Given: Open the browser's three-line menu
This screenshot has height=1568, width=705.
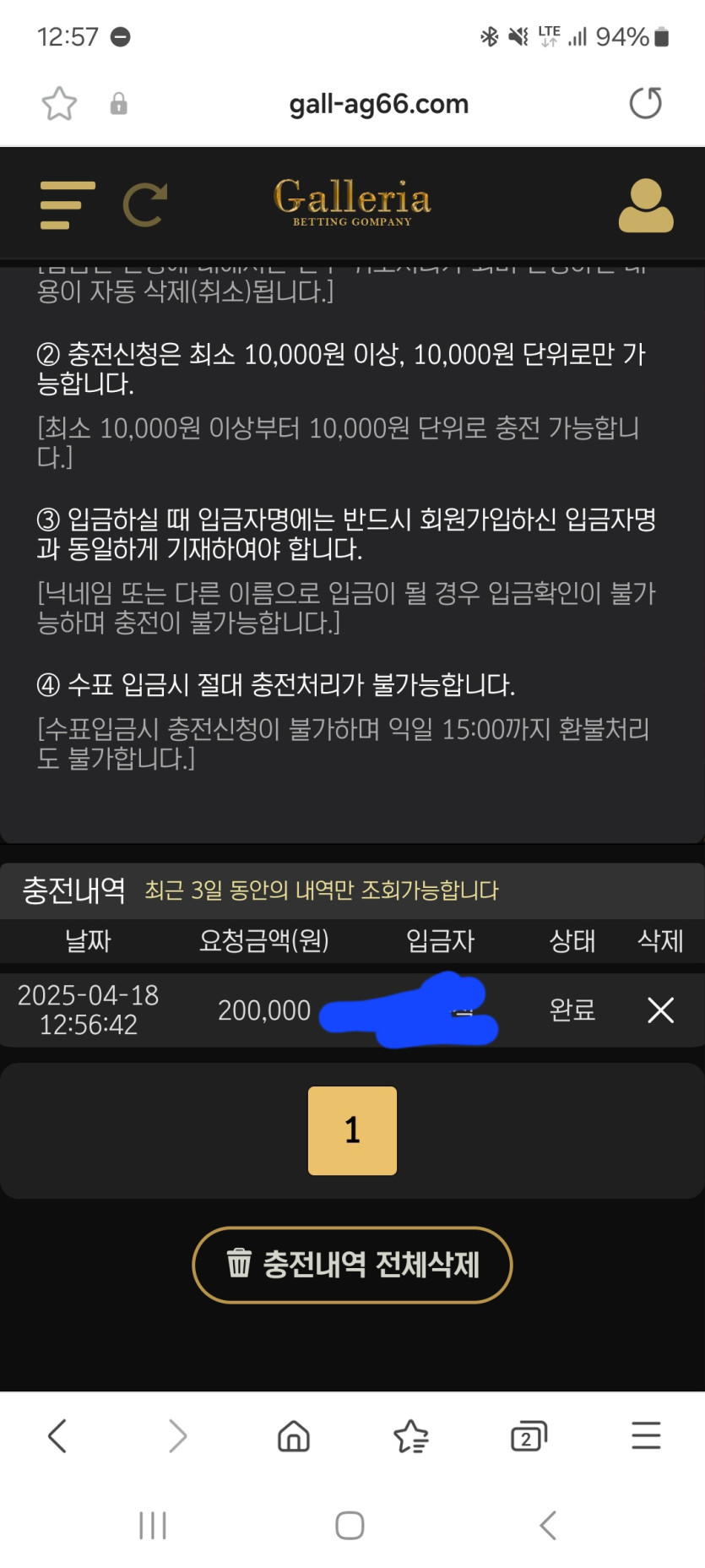Looking at the screenshot, I should (646, 1435).
